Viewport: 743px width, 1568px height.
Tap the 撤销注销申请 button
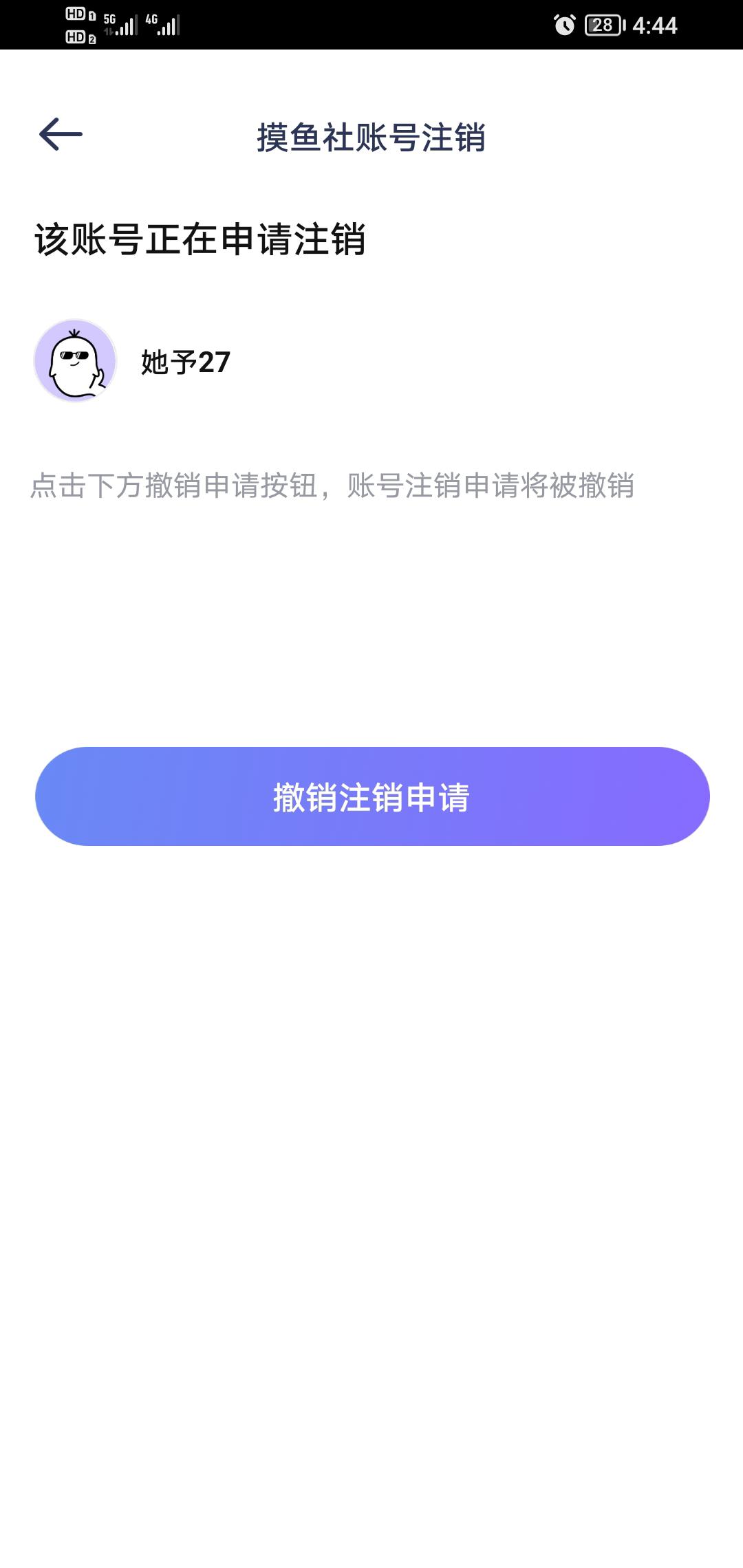372,796
